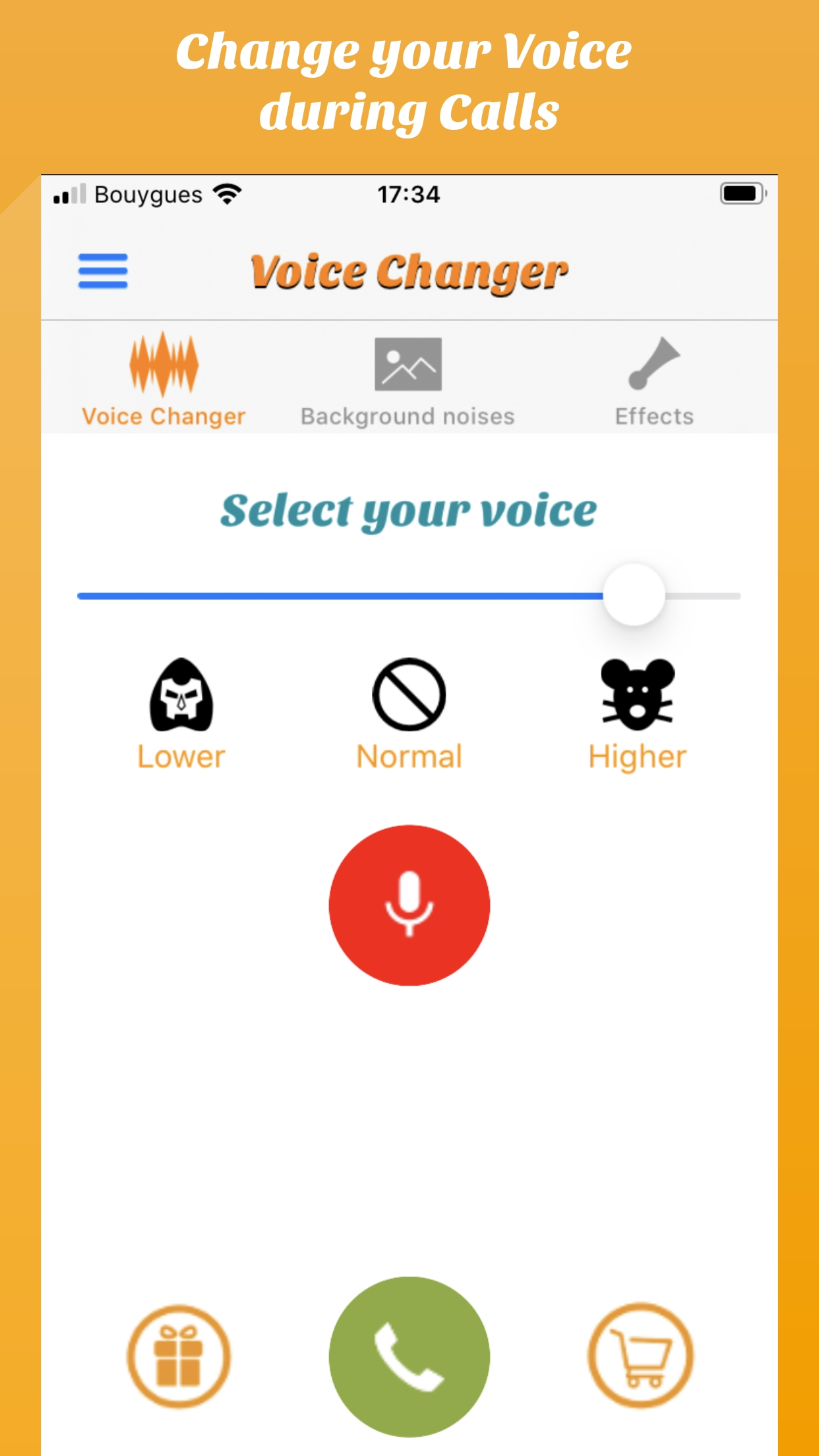Image resolution: width=819 pixels, height=1456 pixels.
Task: Select the Normal voice option
Action: pyautogui.click(x=408, y=756)
